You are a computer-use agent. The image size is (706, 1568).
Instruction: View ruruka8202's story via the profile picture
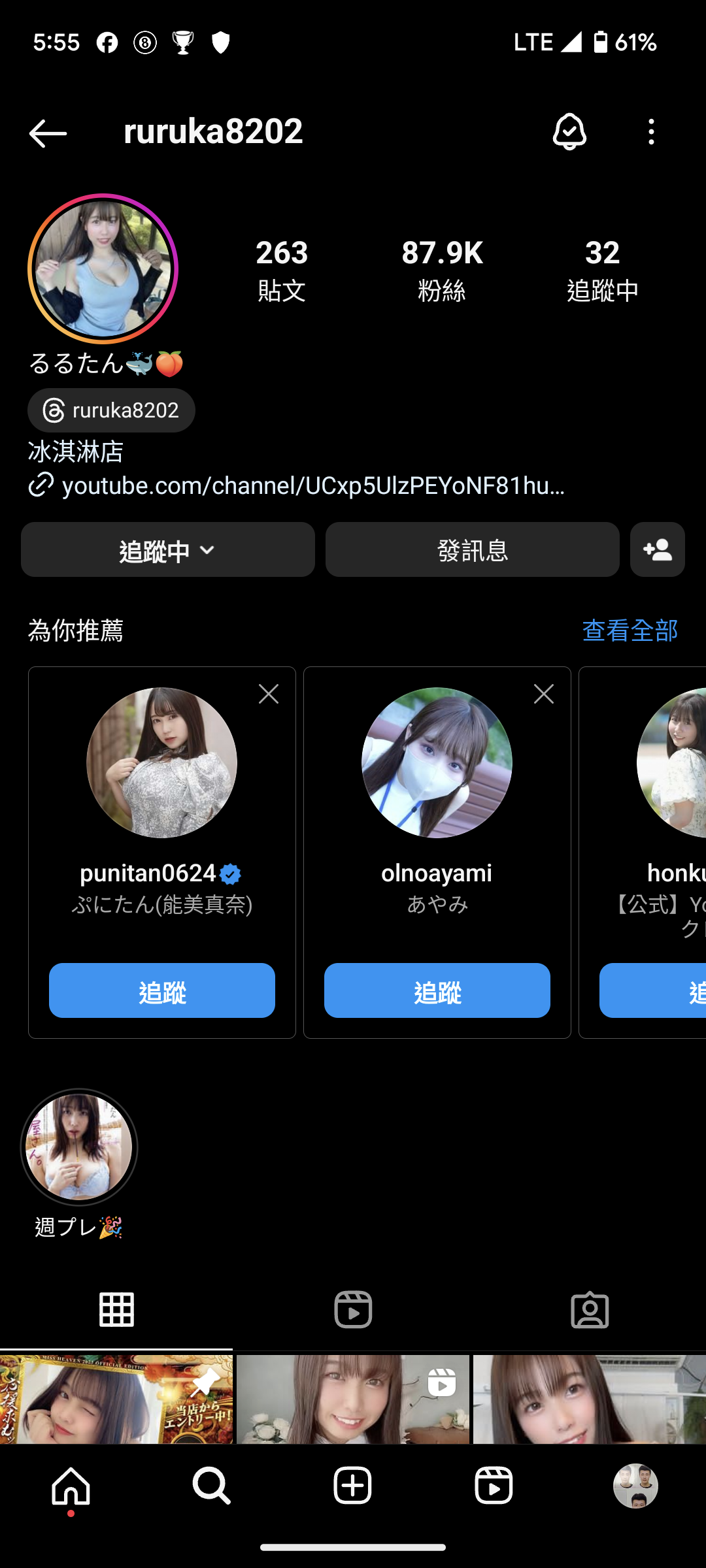pyautogui.click(x=103, y=269)
